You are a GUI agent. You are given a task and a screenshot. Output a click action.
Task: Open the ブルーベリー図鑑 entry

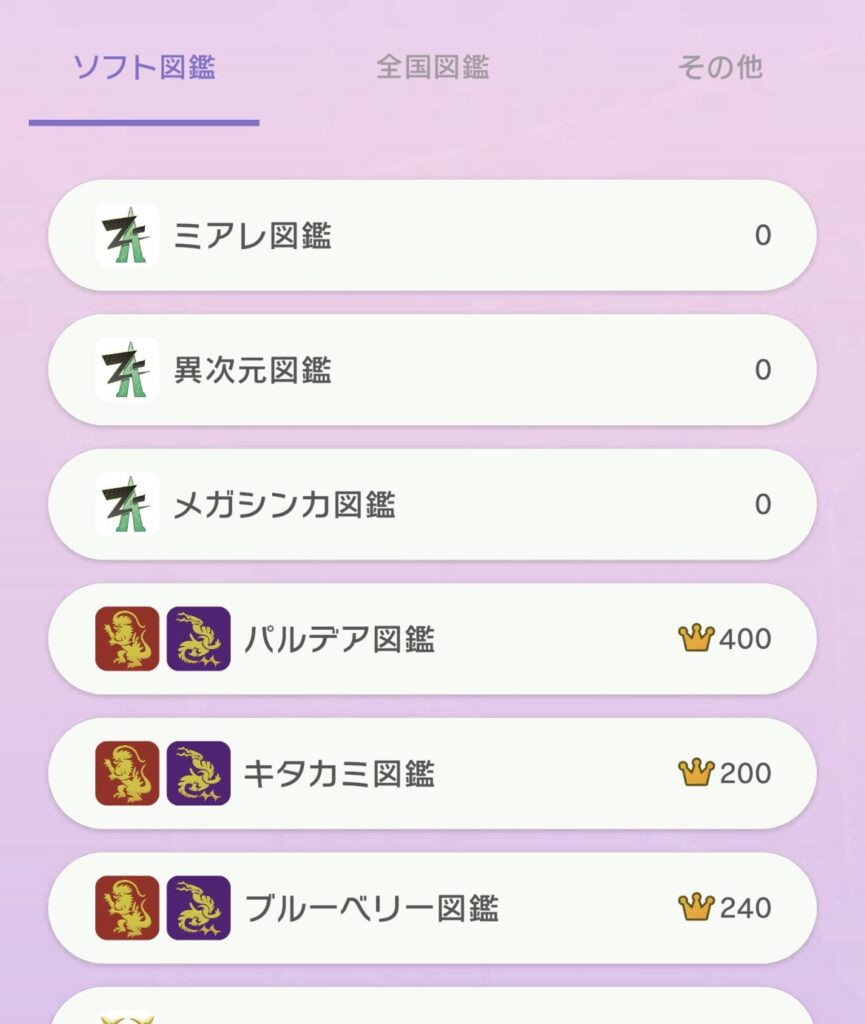[x=432, y=908]
